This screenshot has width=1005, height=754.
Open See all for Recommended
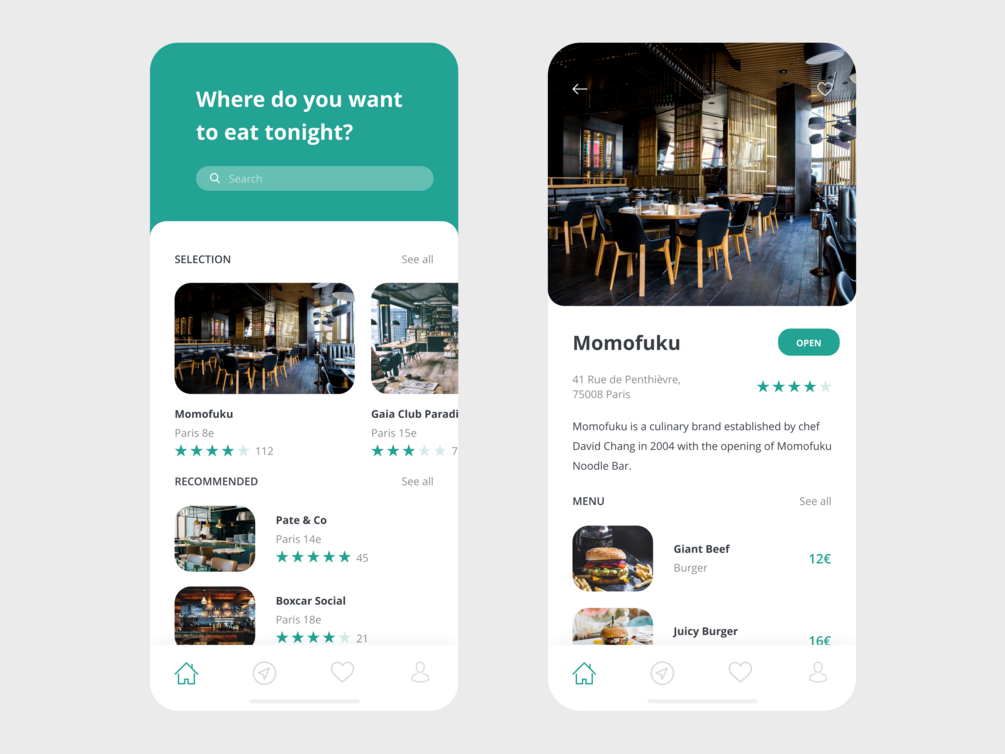point(417,481)
